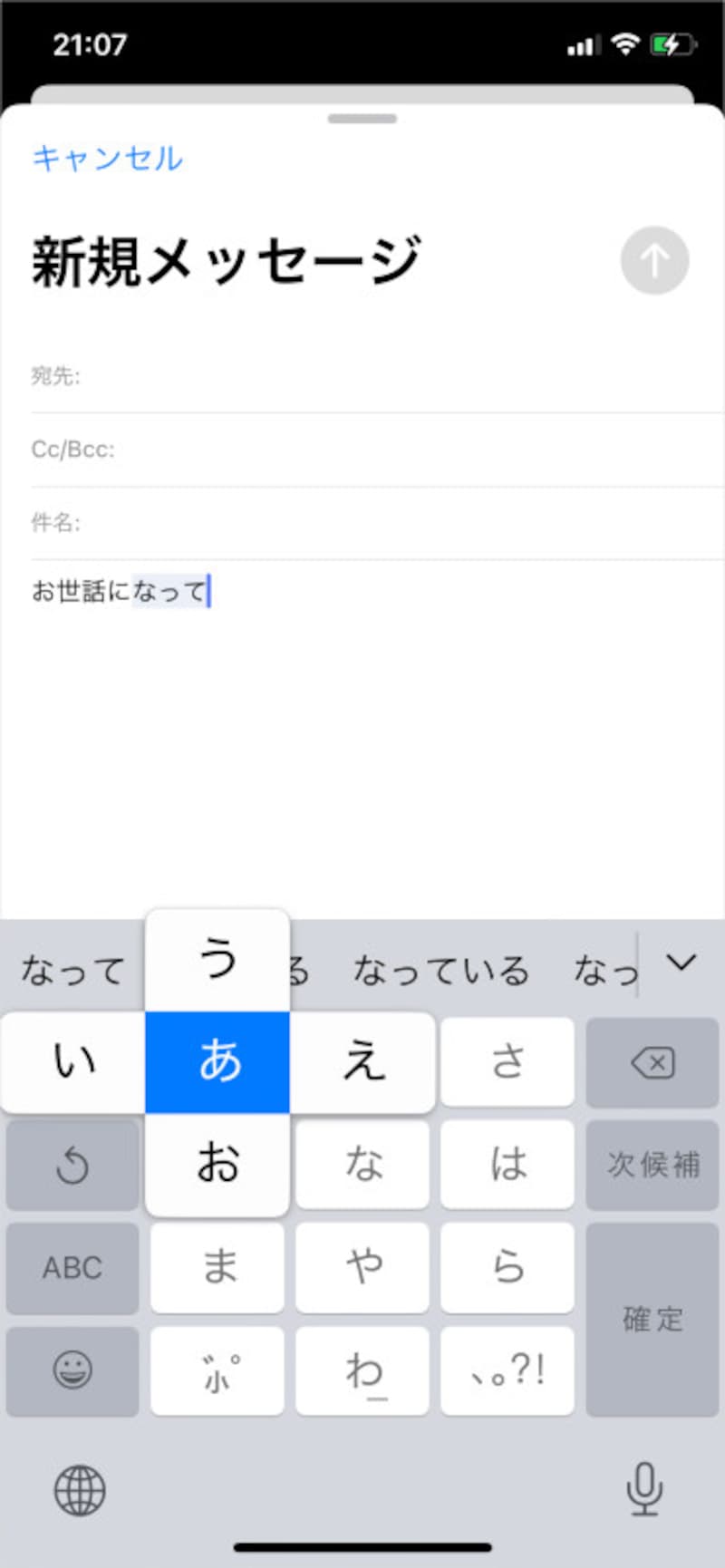This screenshot has width=725, height=1568.
Task: Select the highlighted あ flick option
Action: tap(217, 1062)
